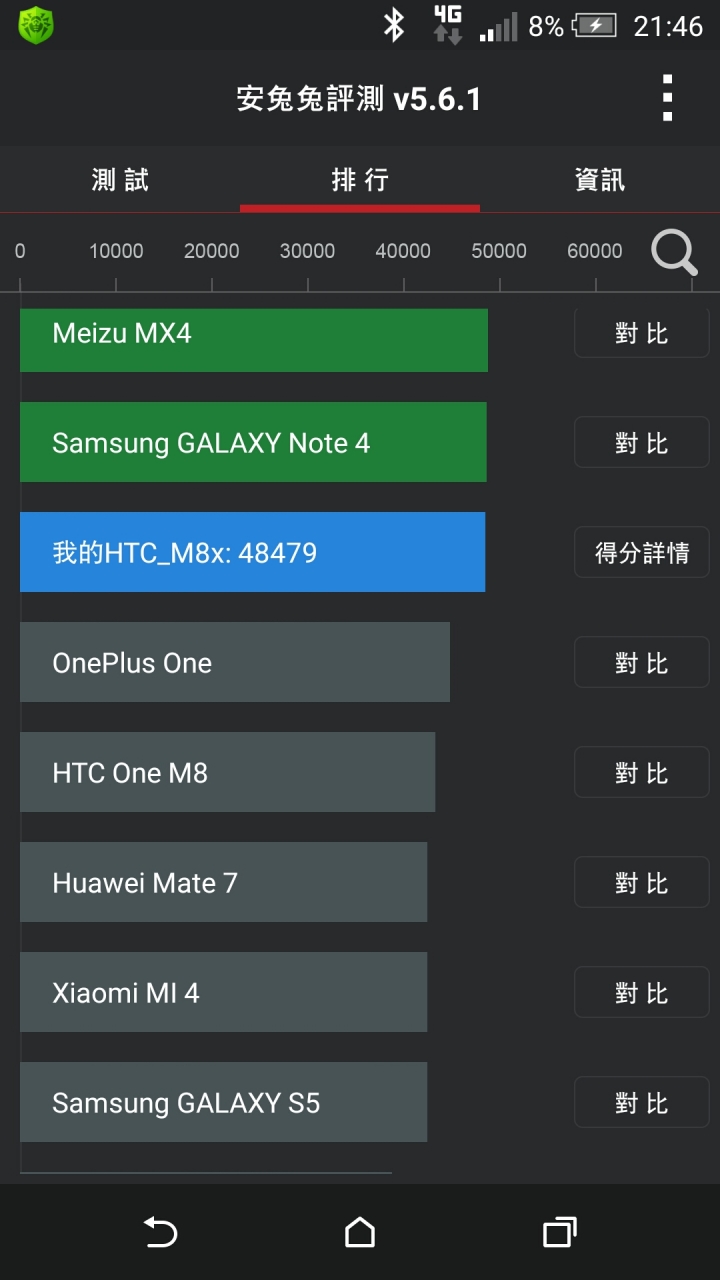Open the 資訊 tab

coord(600,180)
